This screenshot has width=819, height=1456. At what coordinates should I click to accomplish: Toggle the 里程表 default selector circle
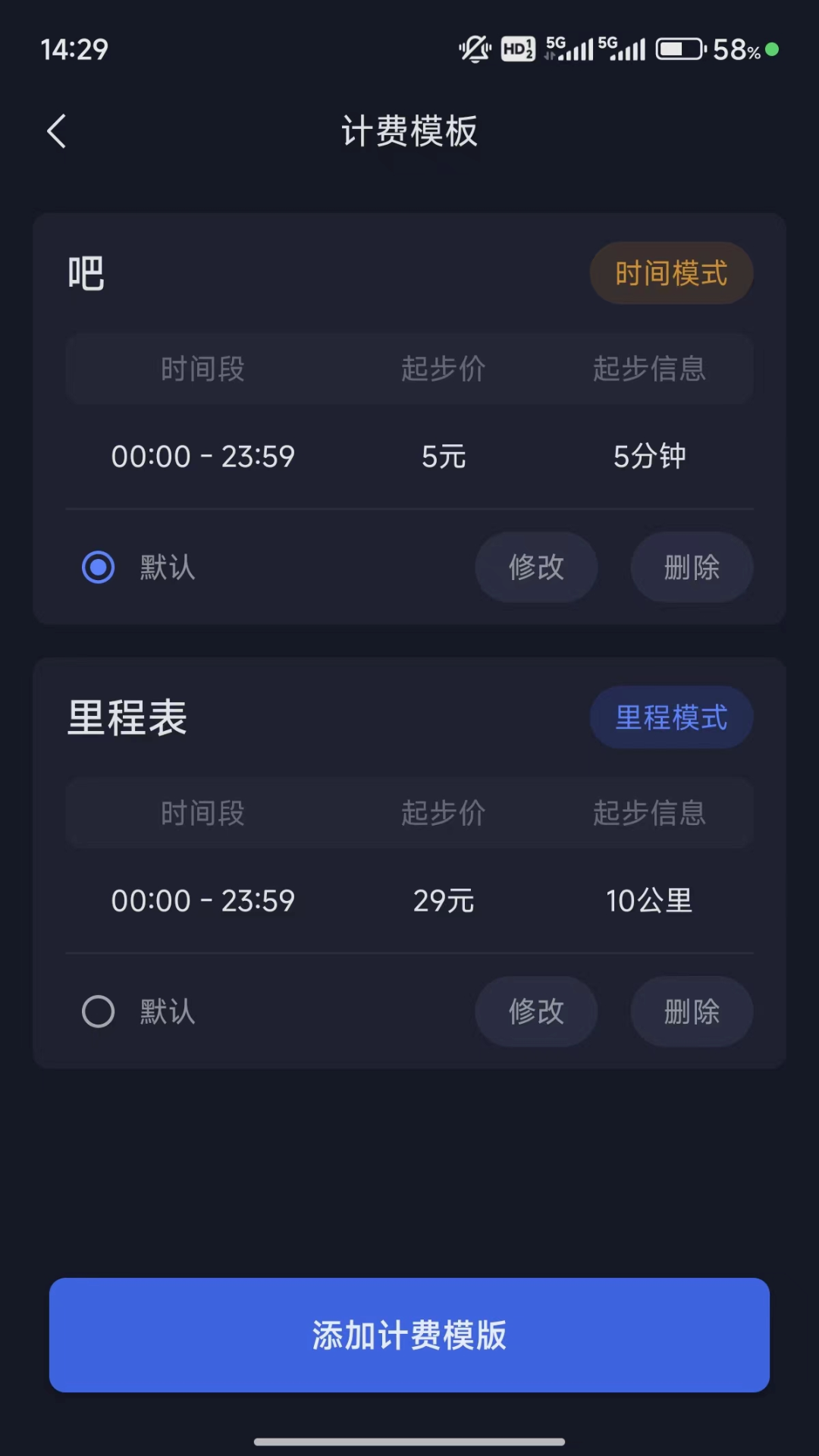98,1011
